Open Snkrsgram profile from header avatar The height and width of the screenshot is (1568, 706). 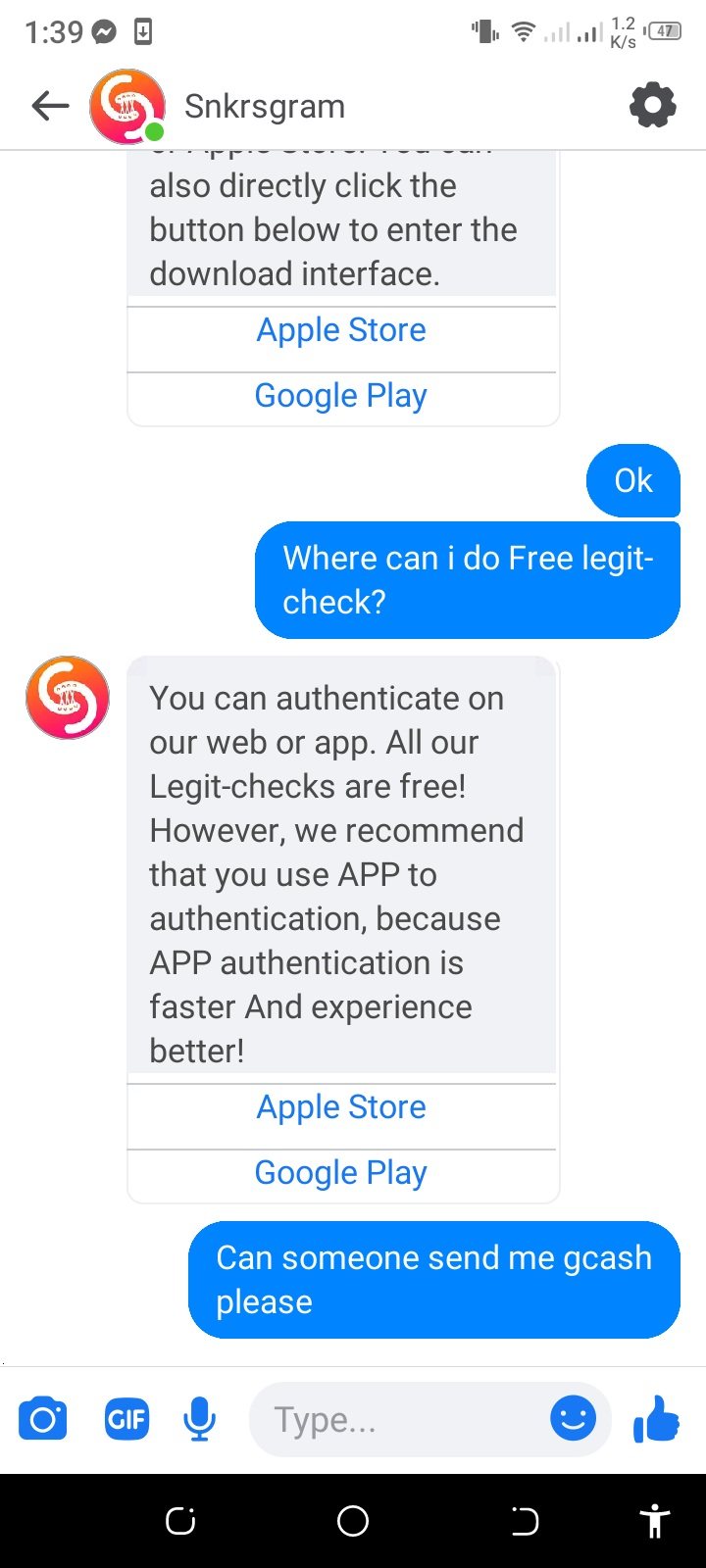click(126, 106)
